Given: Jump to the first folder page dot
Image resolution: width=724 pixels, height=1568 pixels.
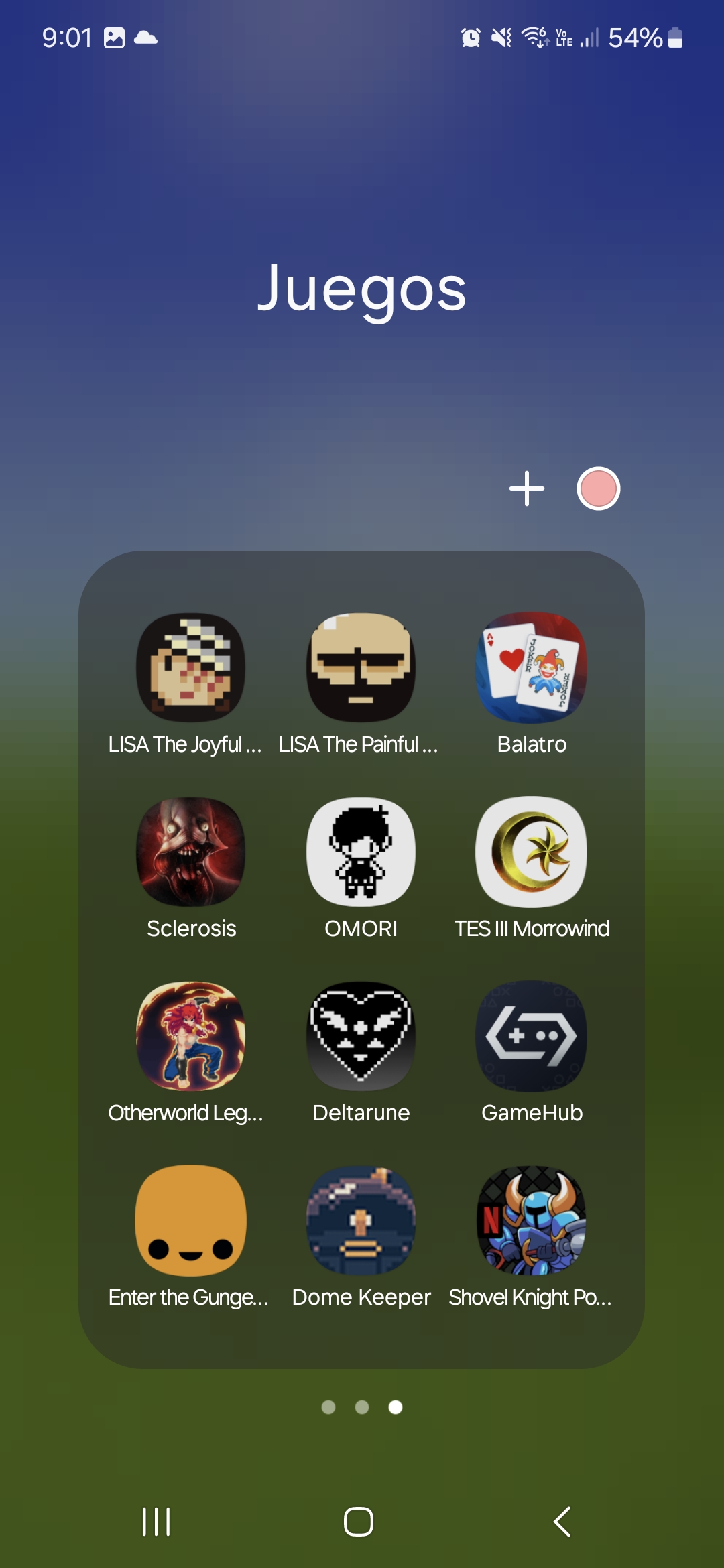Looking at the screenshot, I should (x=328, y=1407).
